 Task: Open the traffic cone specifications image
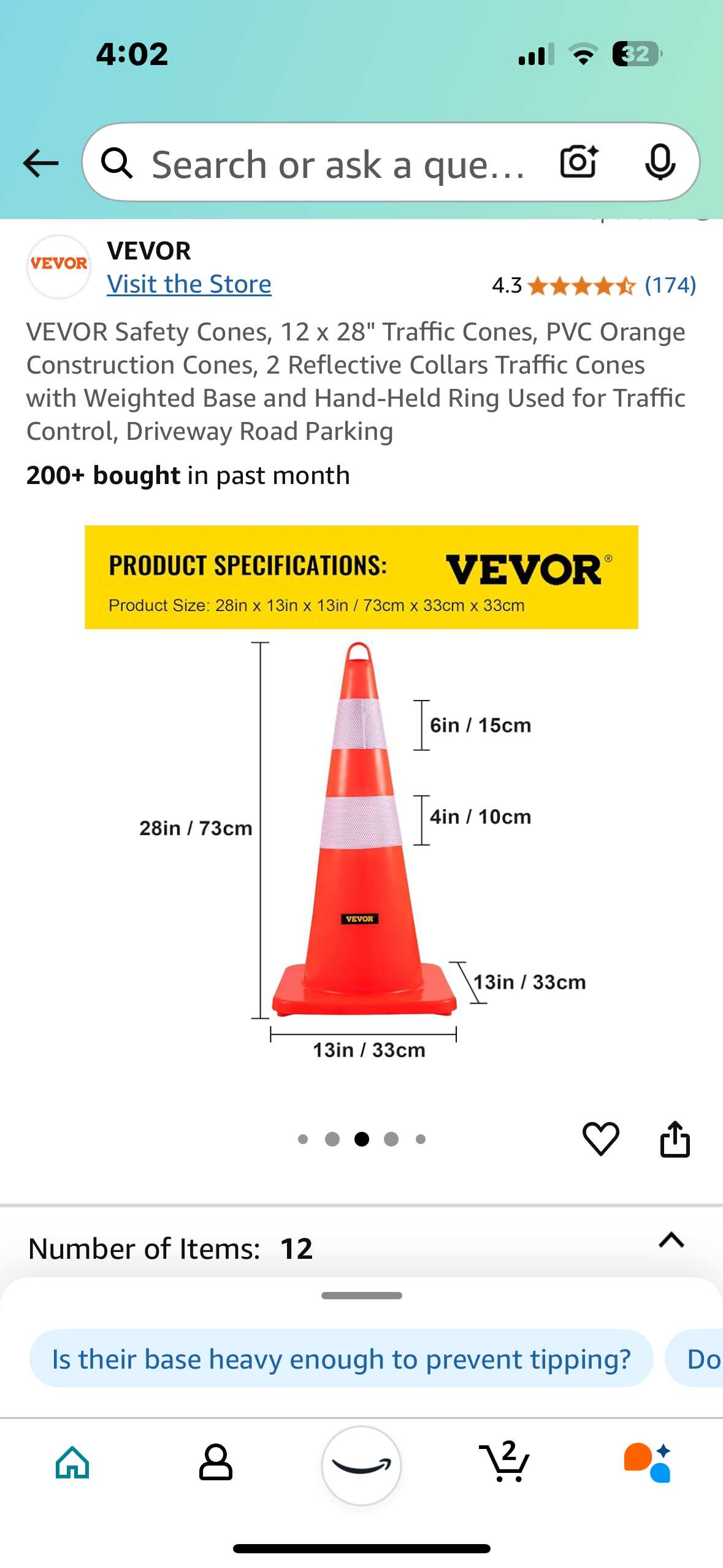tap(361, 791)
